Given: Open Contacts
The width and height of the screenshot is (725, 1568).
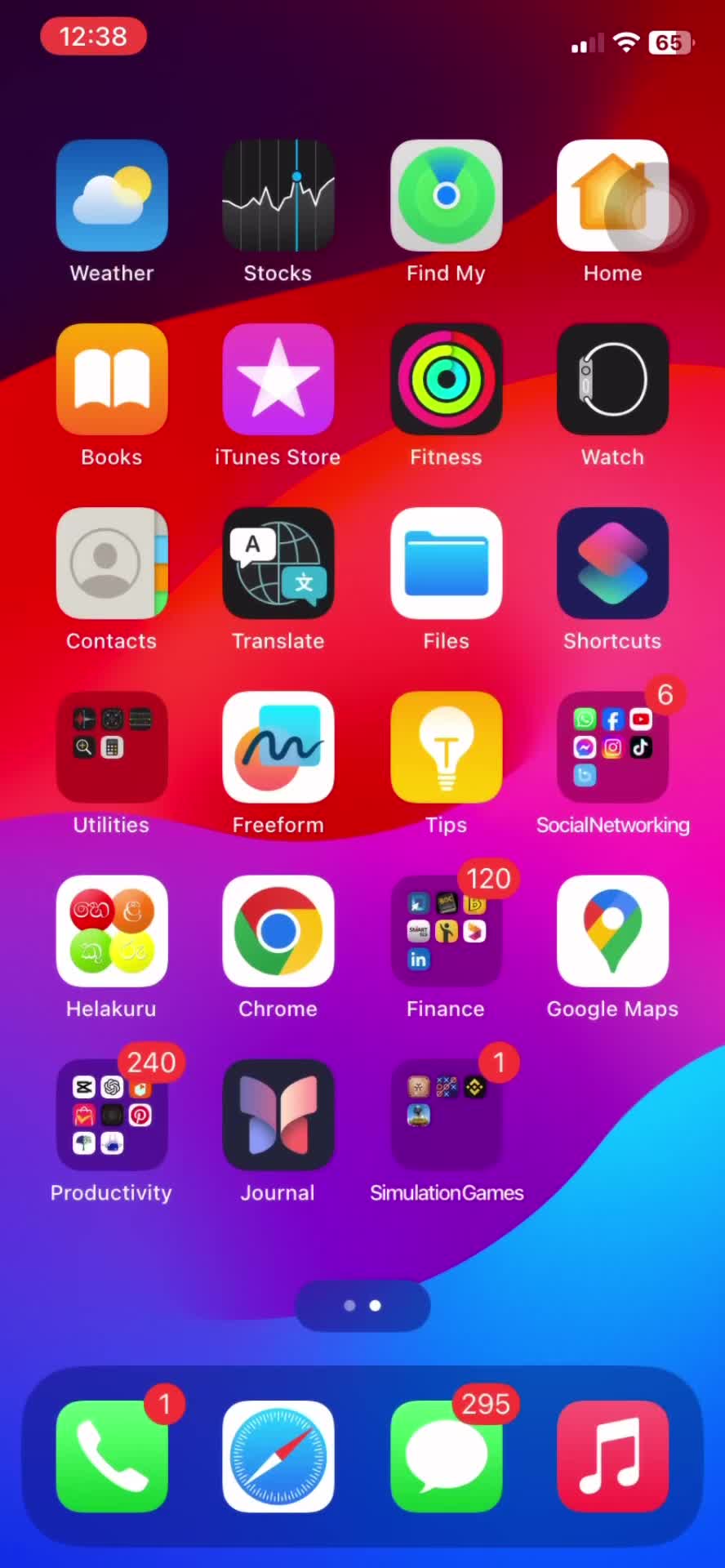Looking at the screenshot, I should [x=112, y=563].
